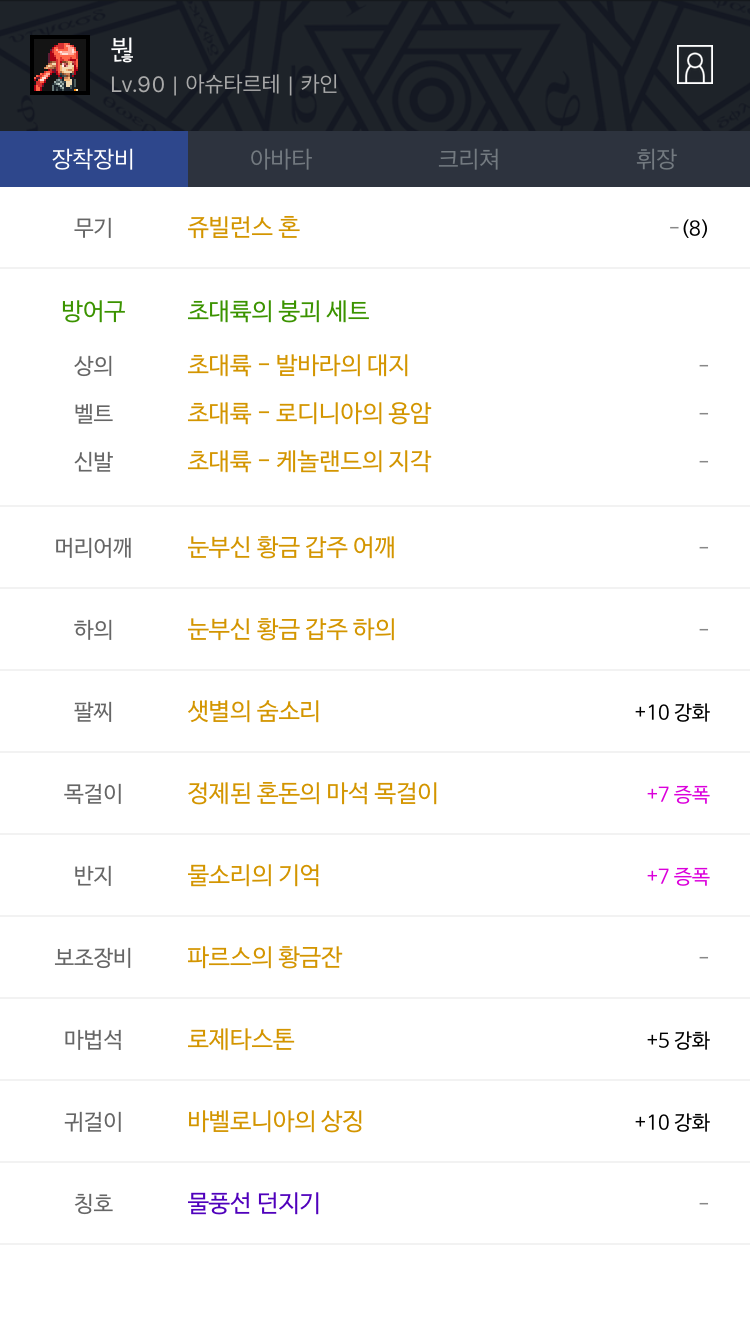Open weapon item 쥬빌런스 혼
Image resolution: width=750 pixels, height=1334 pixels.
[244, 227]
